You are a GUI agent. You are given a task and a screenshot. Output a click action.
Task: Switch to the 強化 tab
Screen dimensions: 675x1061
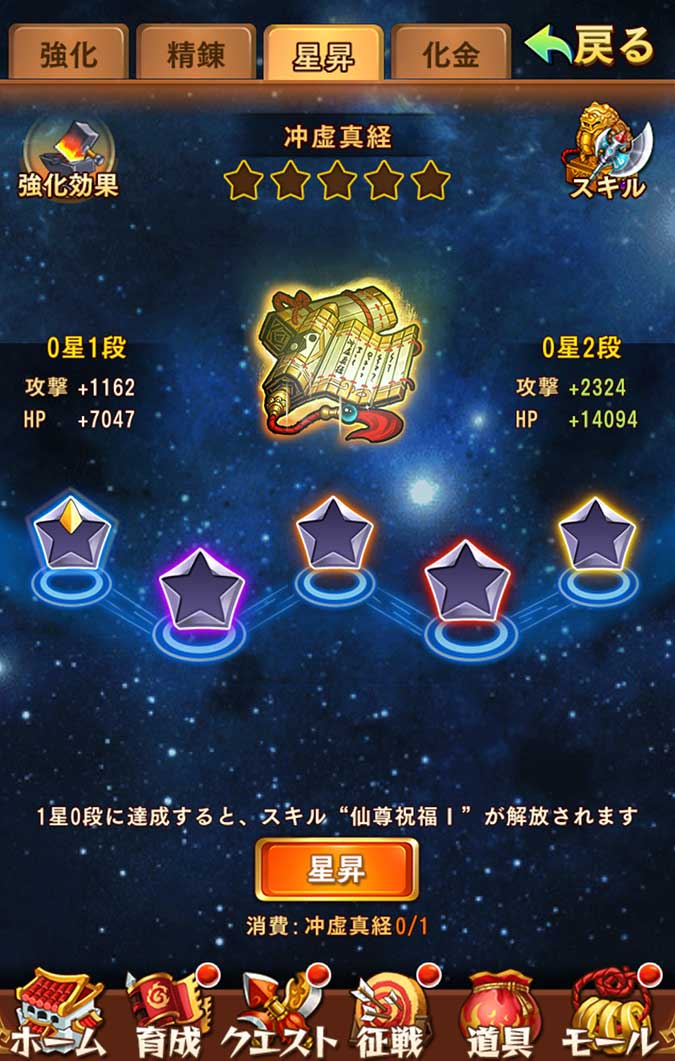69,53
